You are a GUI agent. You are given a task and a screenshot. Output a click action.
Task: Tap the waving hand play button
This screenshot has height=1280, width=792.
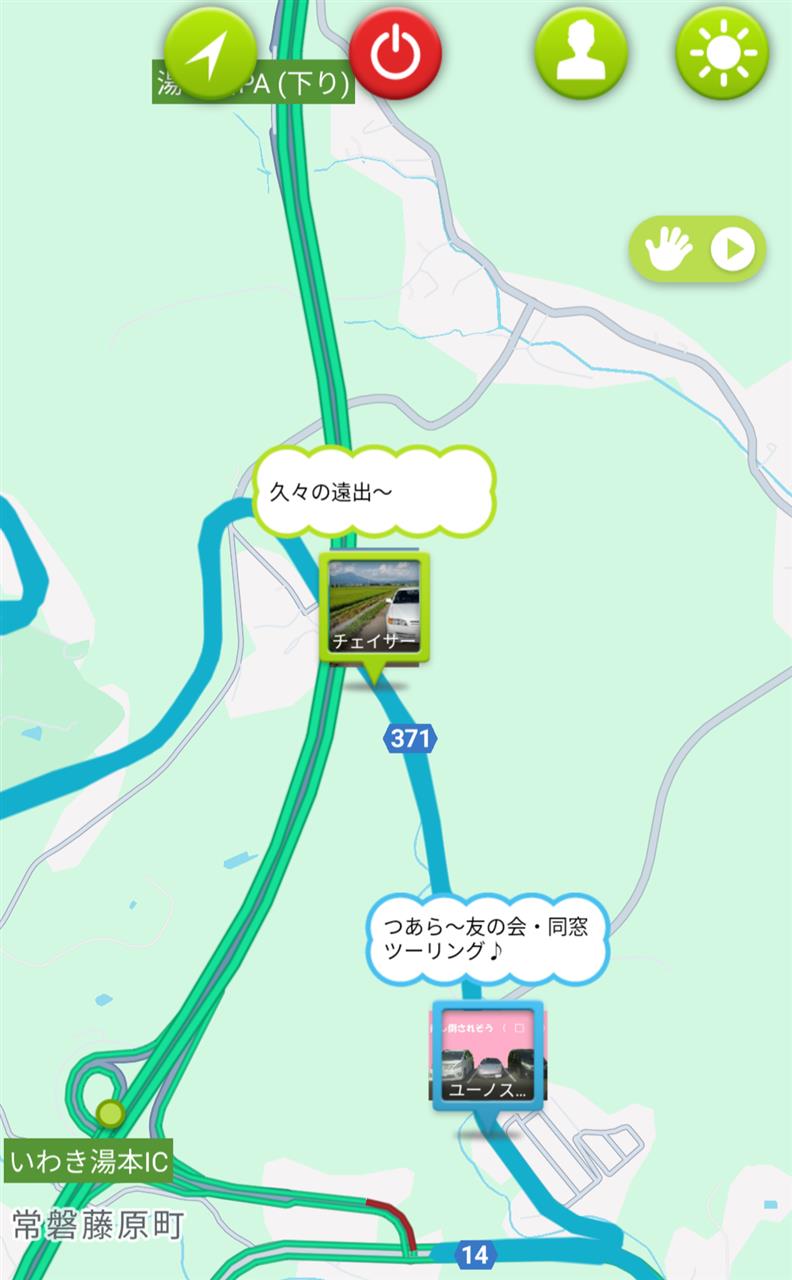coord(697,249)
